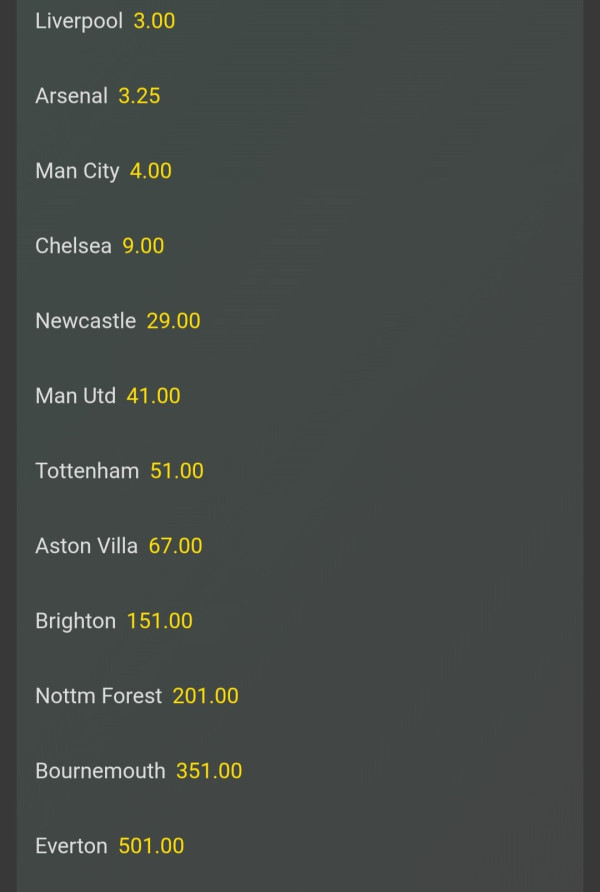This screenshot has width=600, height=892.
Task: Add Man City 4.00 to betslip
Action: click(x=103, y=171)
